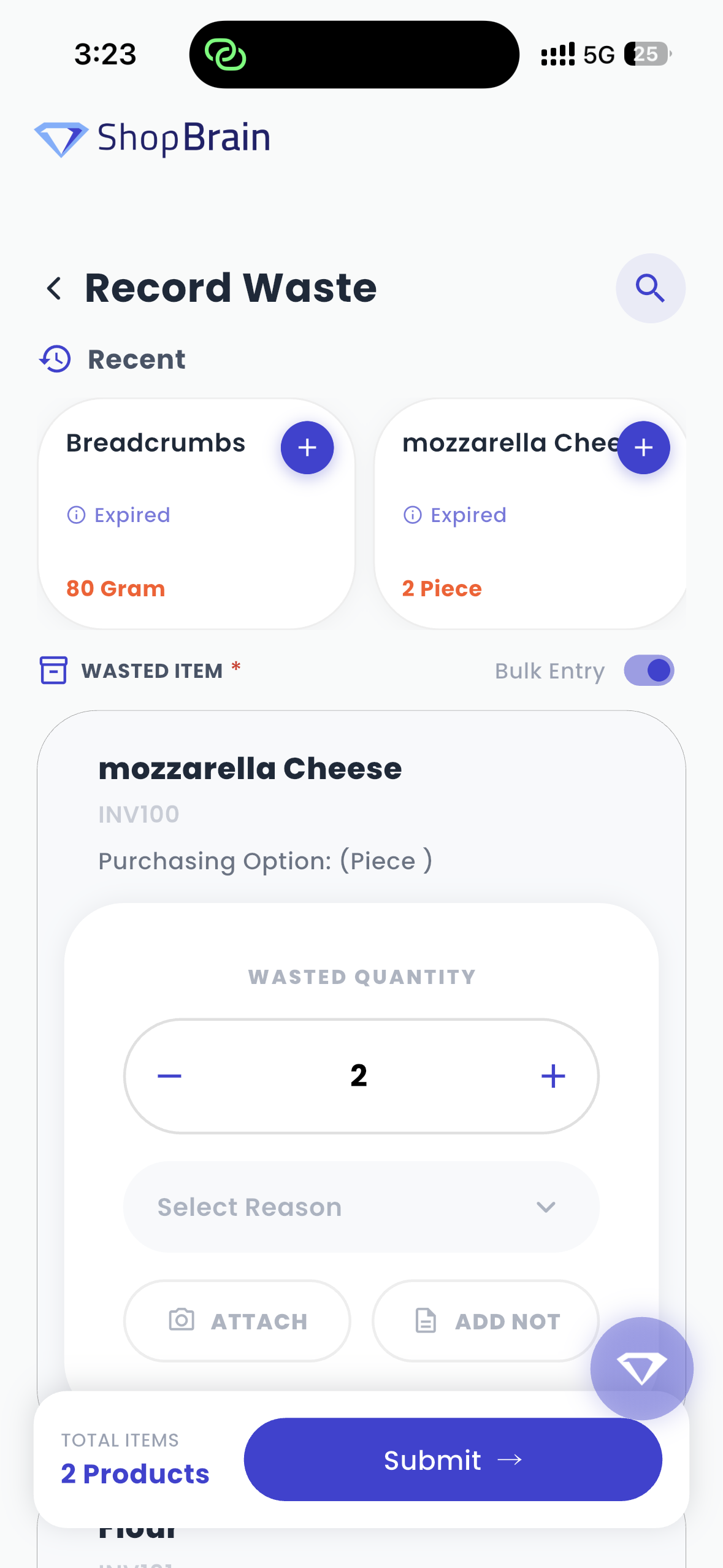Viewport: 723px width, 1568px height.
Task: Turn off Bulk Entry switch
Action: pos(649,671)
